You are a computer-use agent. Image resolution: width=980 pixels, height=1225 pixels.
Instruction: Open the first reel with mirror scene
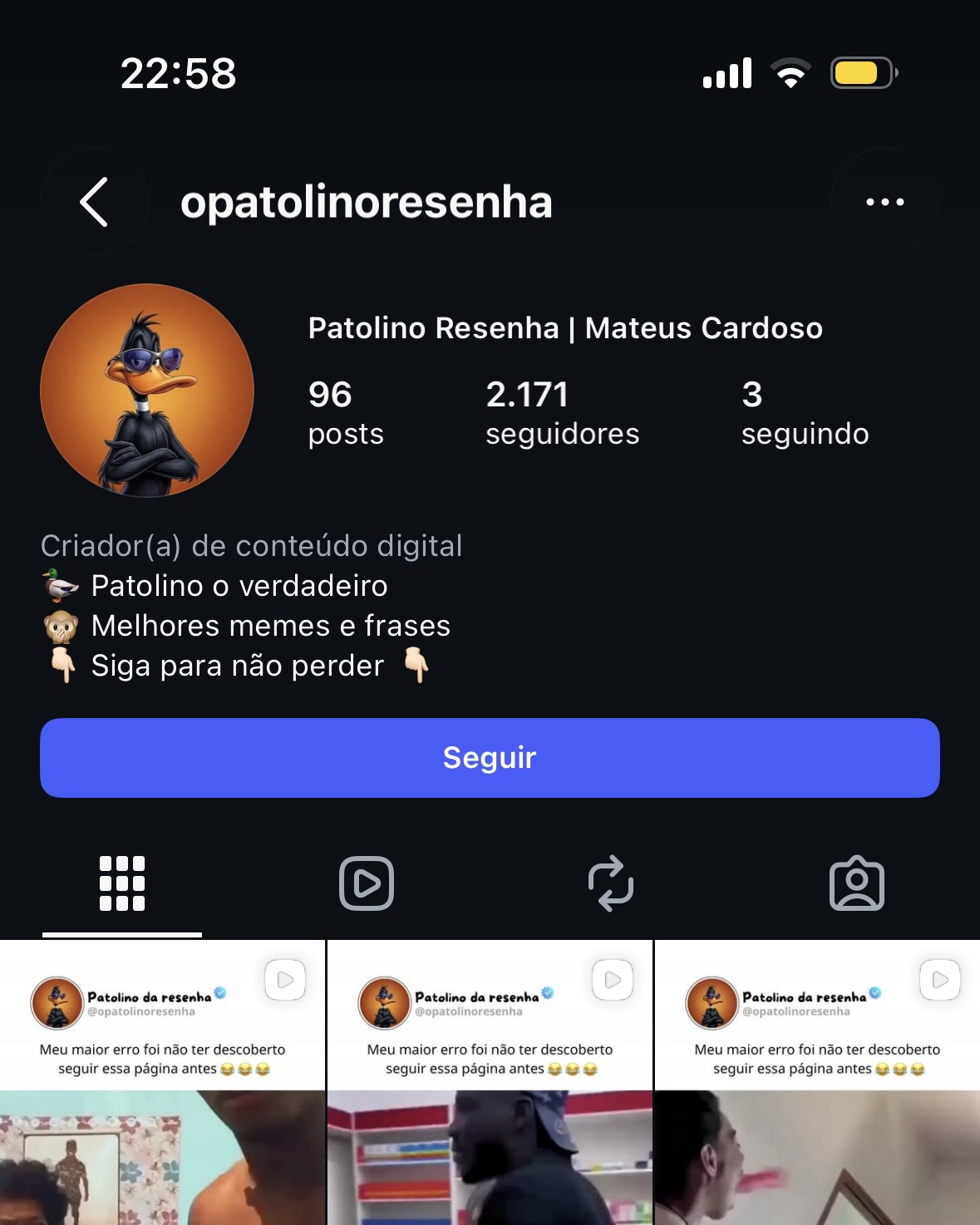(162, 1083)
